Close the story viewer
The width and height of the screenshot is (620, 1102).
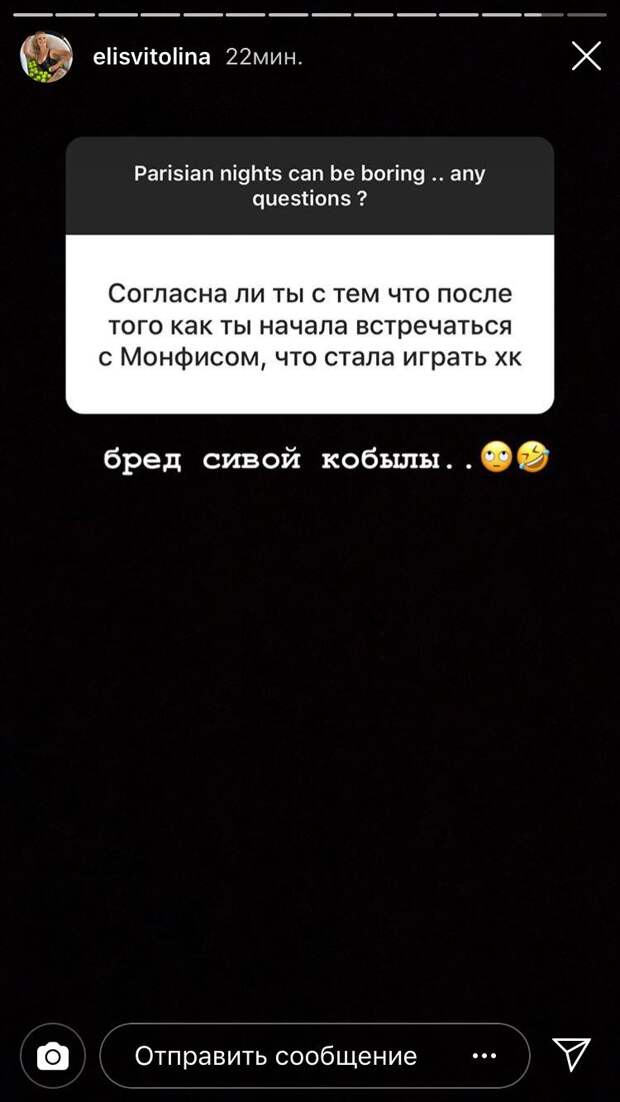[x=586, y=56]
